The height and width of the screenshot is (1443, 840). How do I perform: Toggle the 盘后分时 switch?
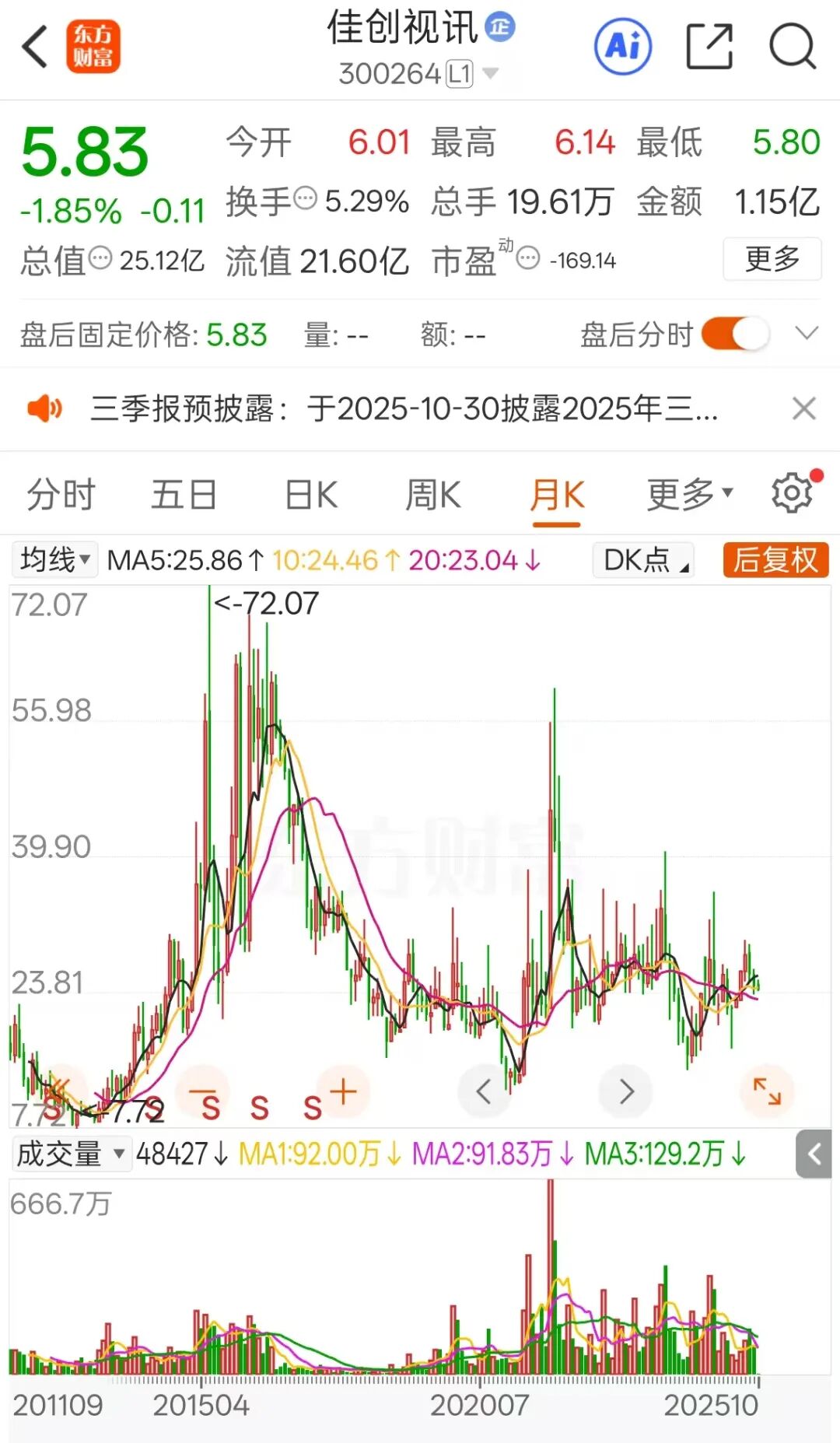(x=735, y=334)
